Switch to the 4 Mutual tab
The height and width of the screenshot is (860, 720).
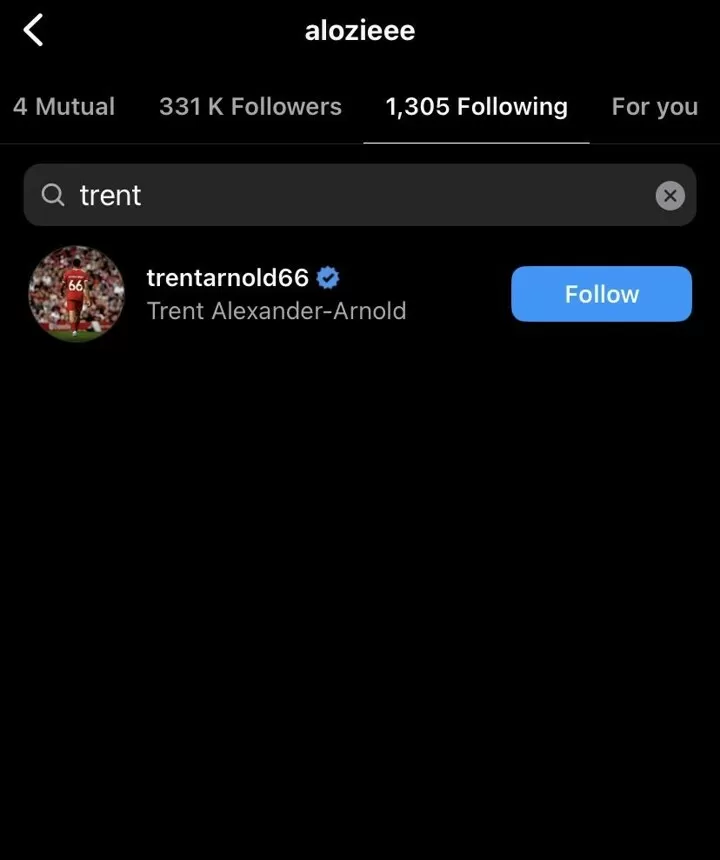[64, 107]
